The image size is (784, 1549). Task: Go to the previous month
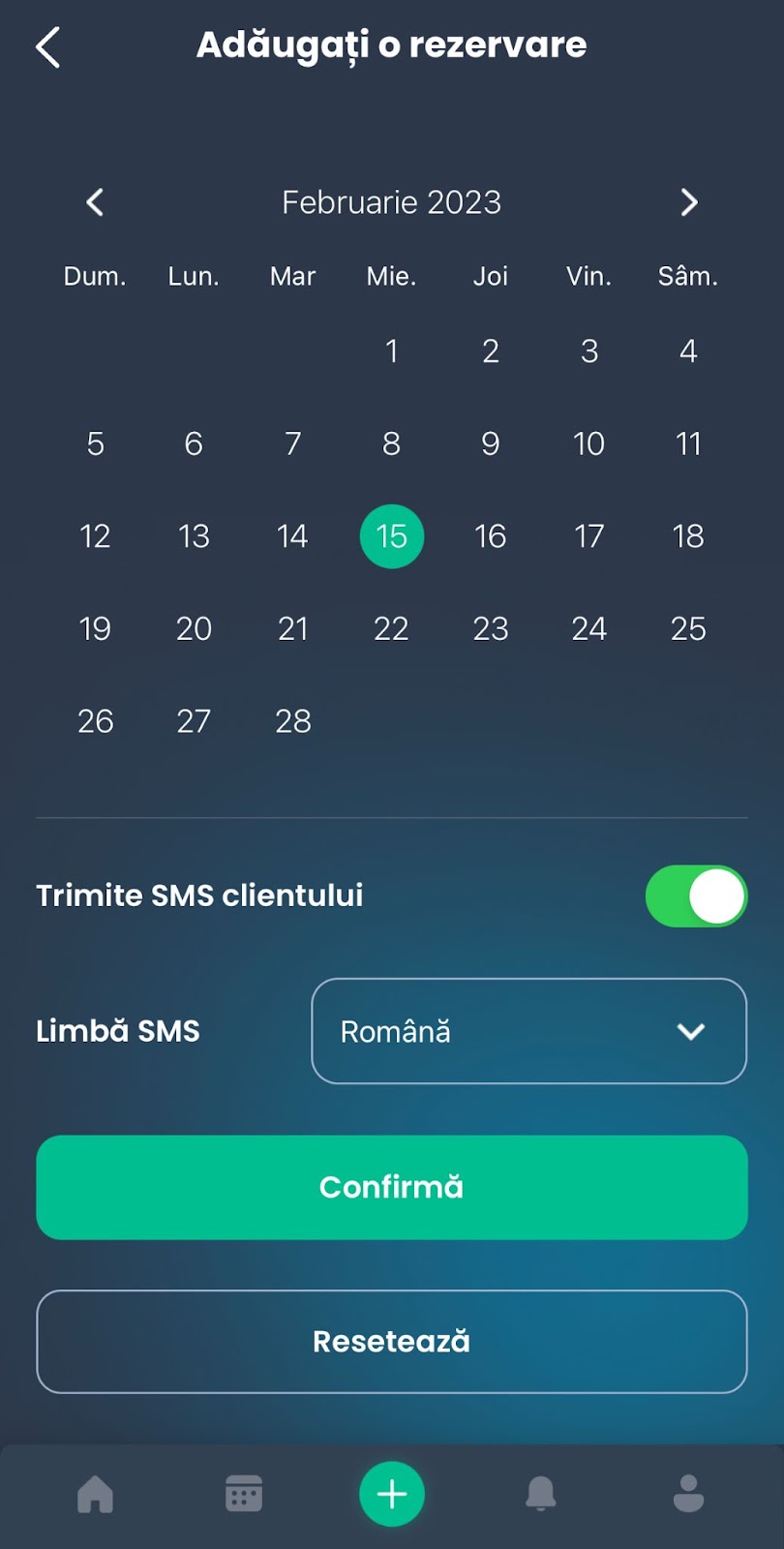[95, 202]
